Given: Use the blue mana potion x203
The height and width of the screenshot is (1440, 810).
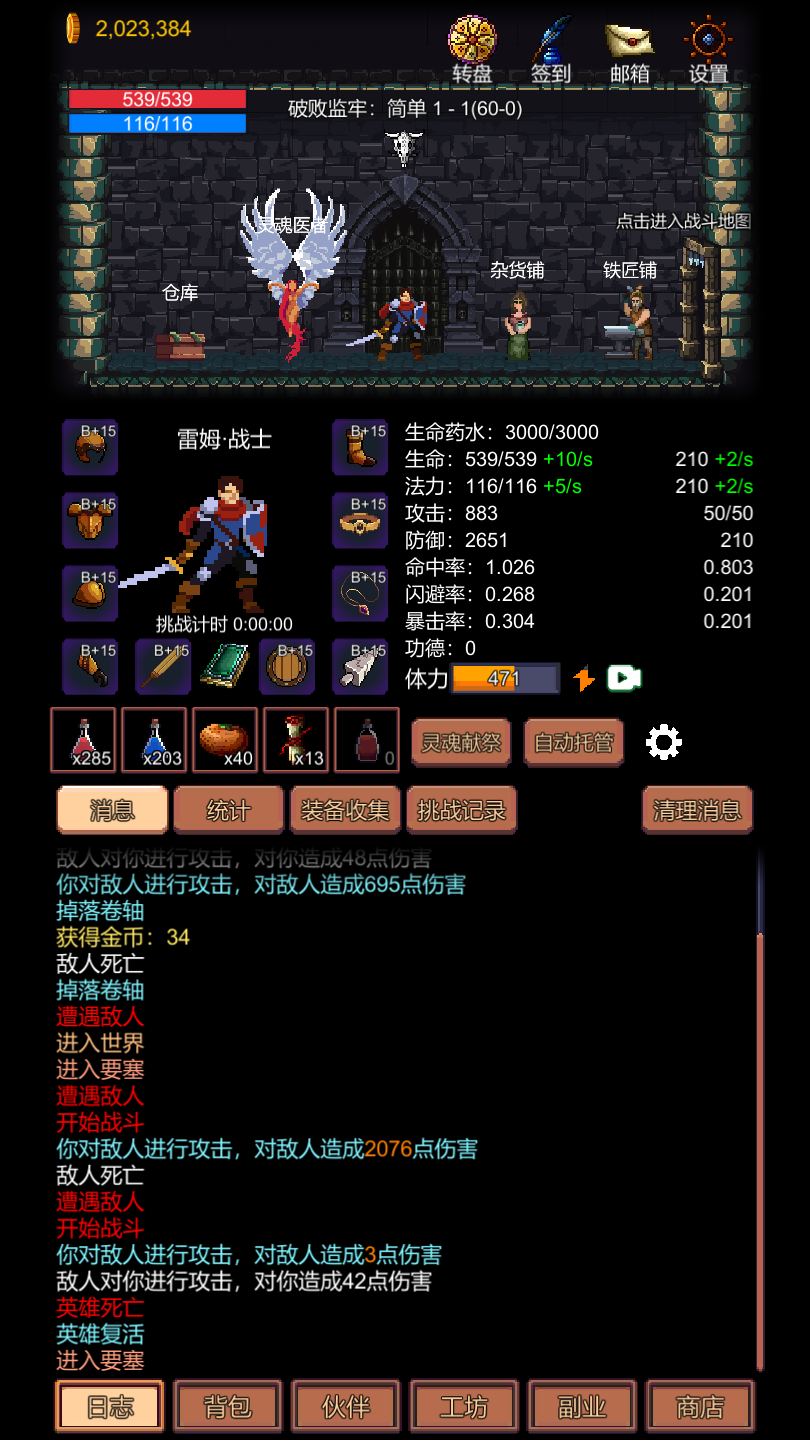Looking at the screenshot, I should (154, 740).
